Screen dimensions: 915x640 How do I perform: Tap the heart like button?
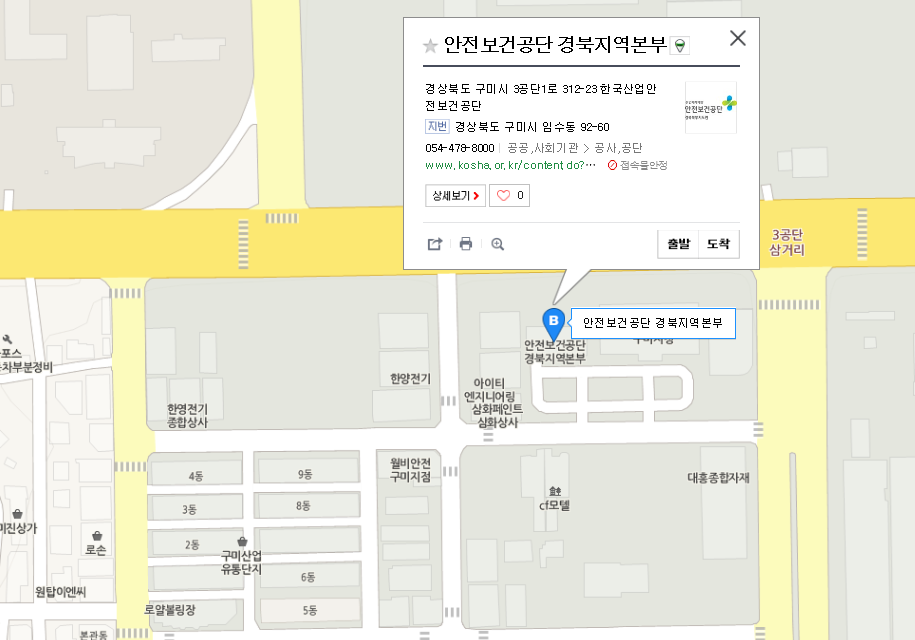[x=509, y=196]
